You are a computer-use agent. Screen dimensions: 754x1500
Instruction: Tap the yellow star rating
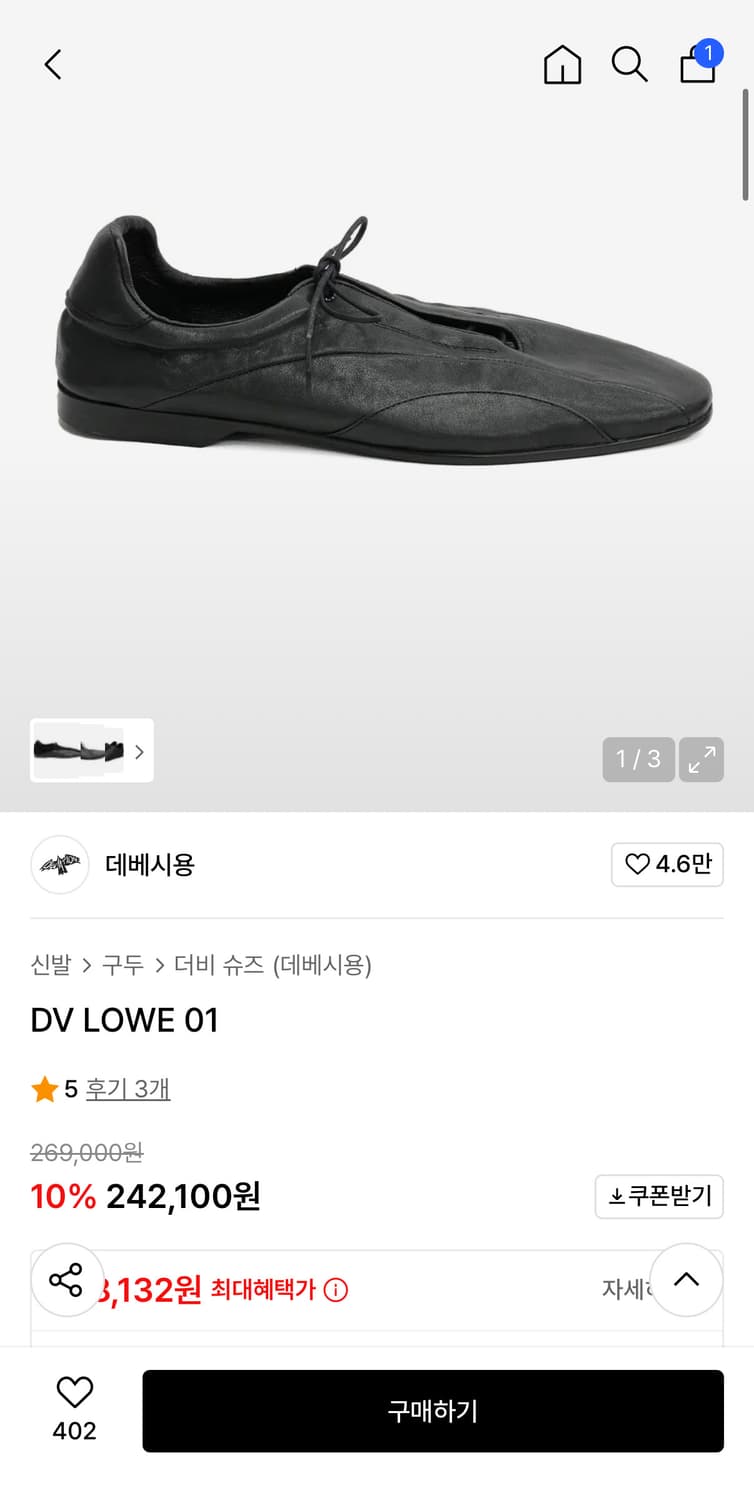45,1090
